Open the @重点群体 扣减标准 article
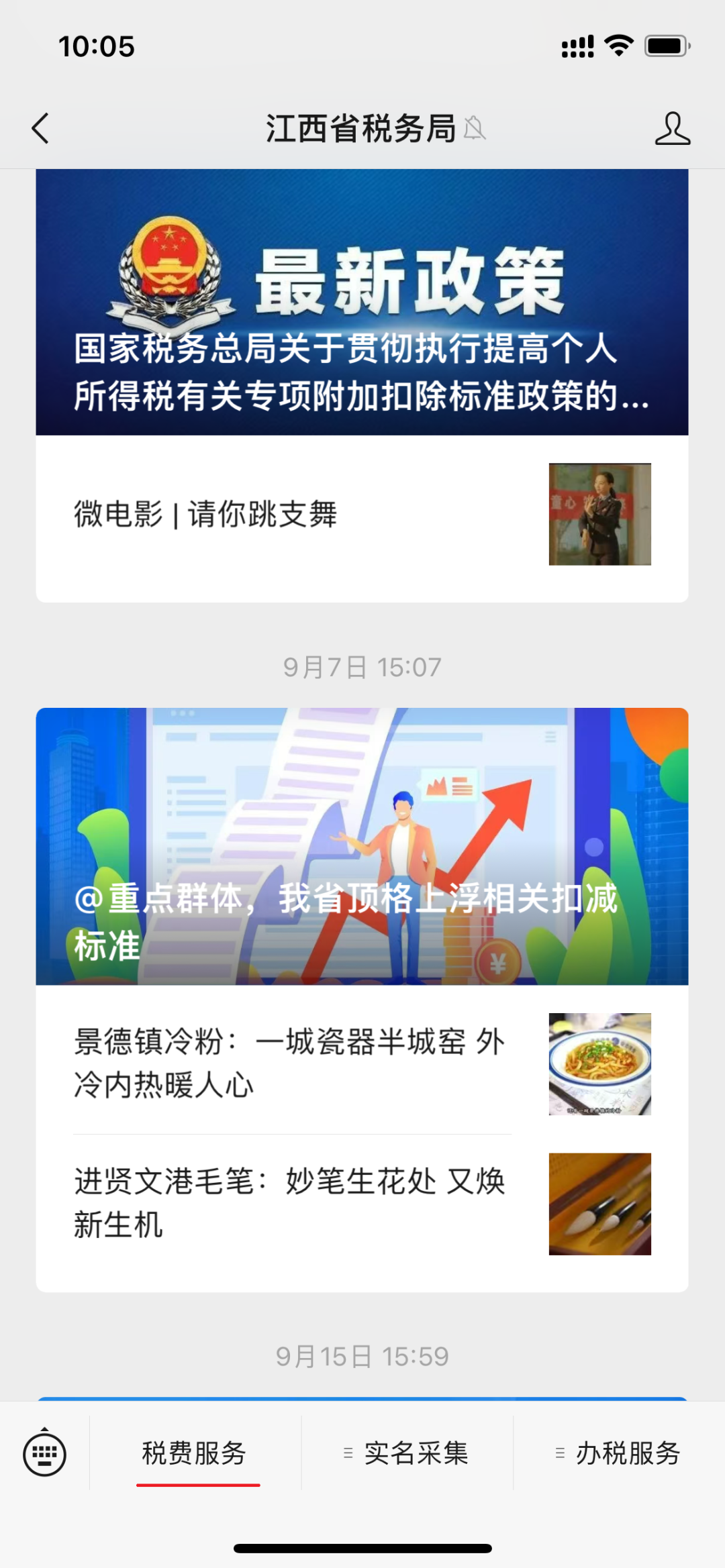The width and height of the screenshot is (725, 1568). pos(362,847)
